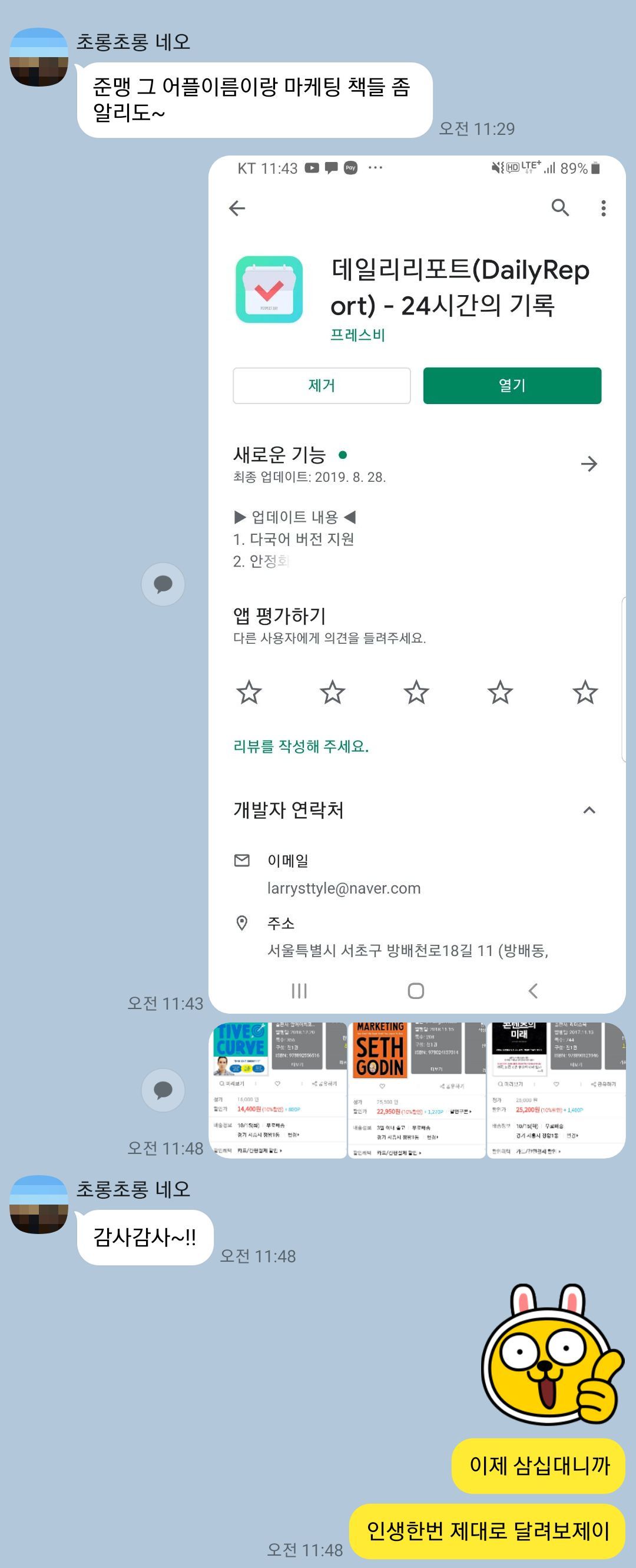Tap the speech-bubble icon beside the DailyReport screenshot
This screenshot has height=1568, width=636.
click(163, 584)
